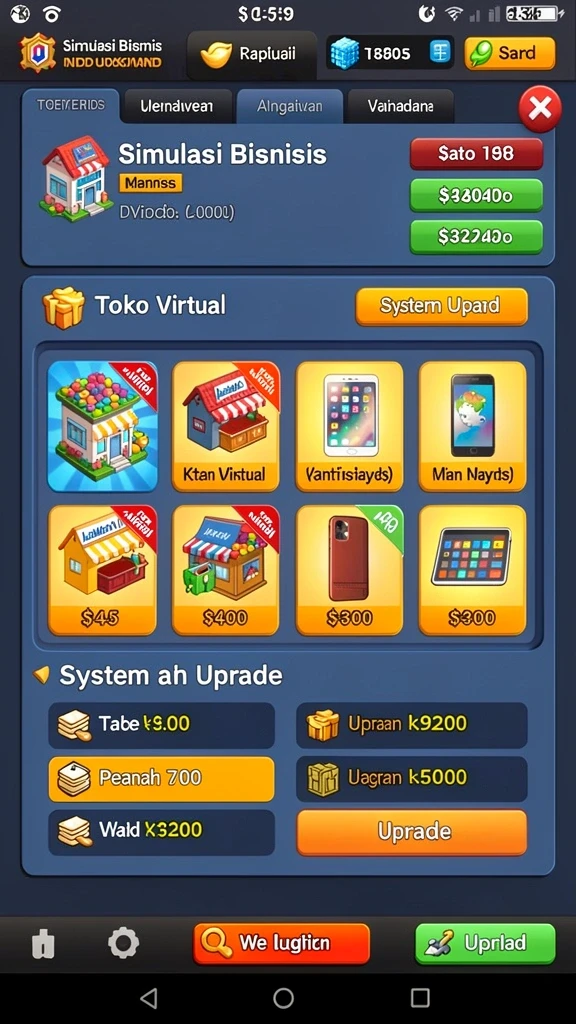Switch to the Alngaivan tab

(x=289, y=106)
